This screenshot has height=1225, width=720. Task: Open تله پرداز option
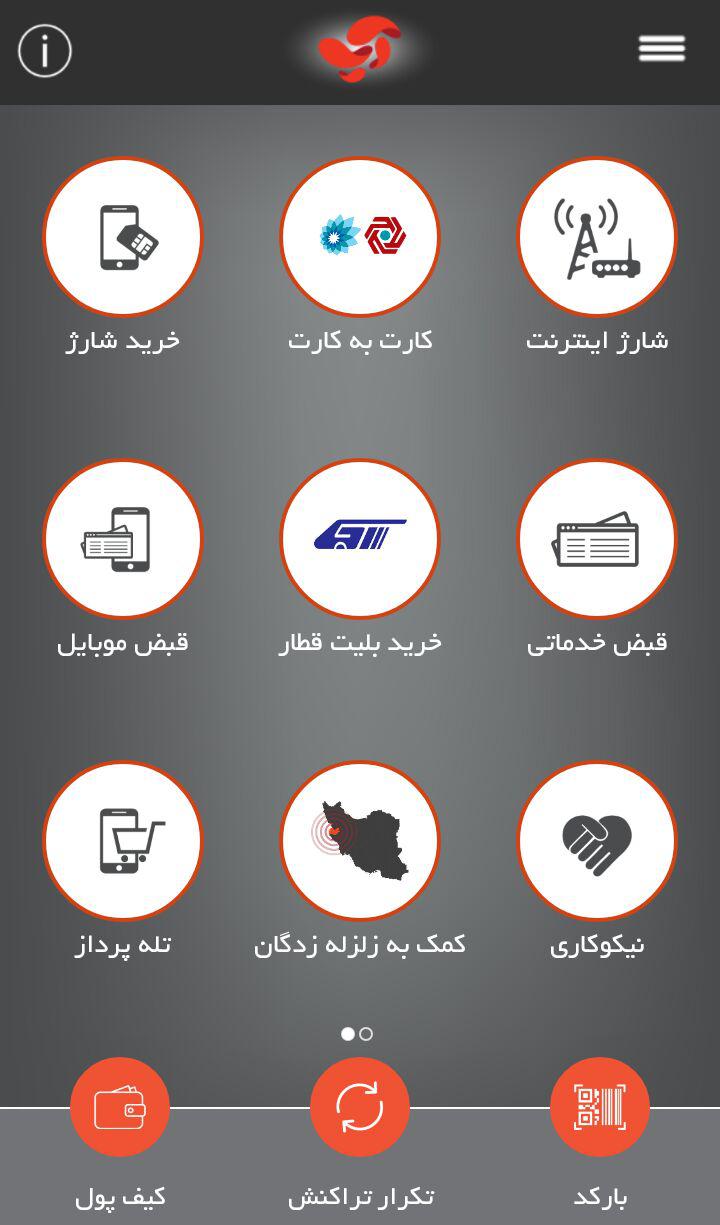pos(123,841)
